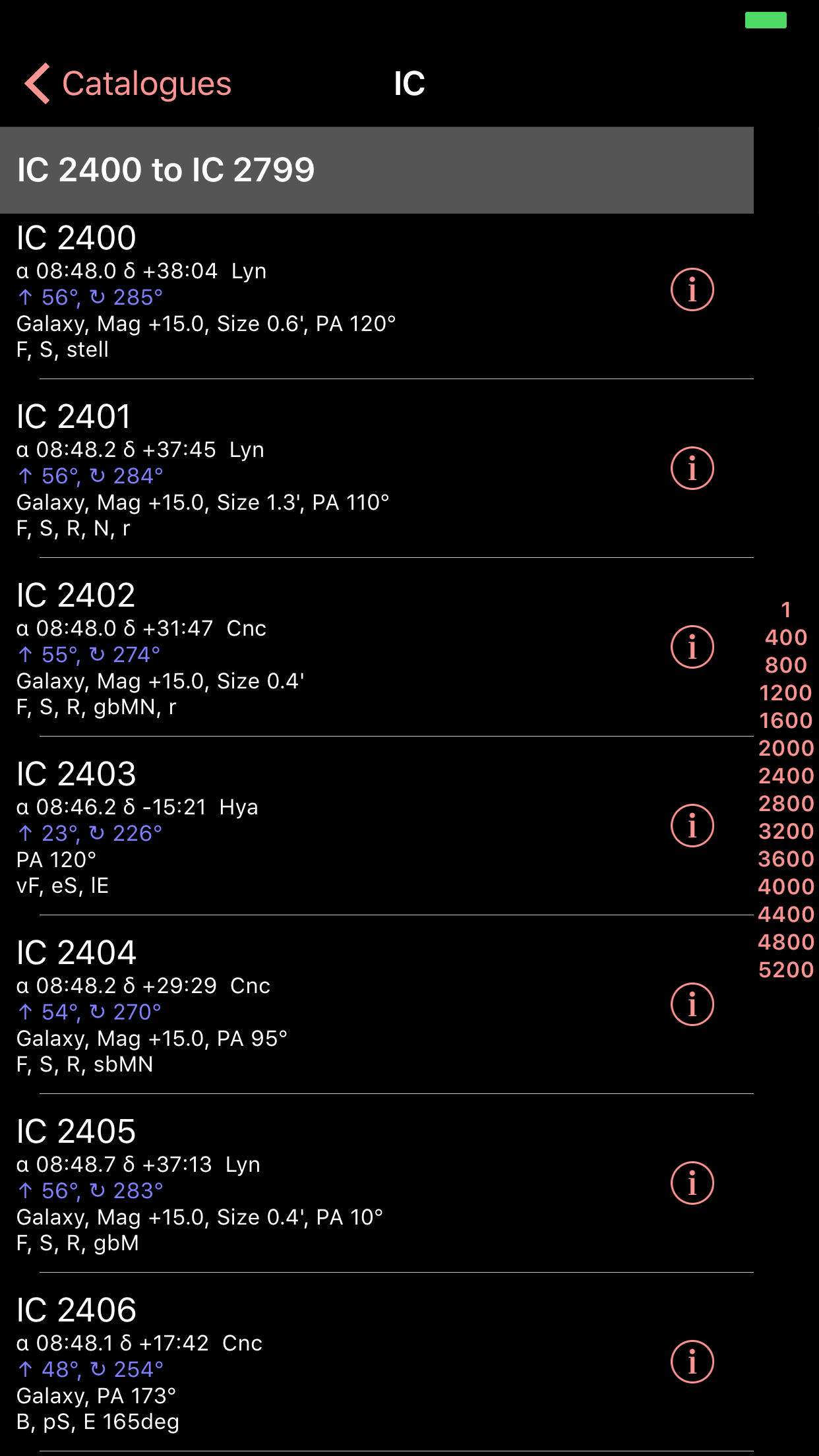819x1456 pixels.
Task: Jump to index entry 1
Action: pos(785,610)
